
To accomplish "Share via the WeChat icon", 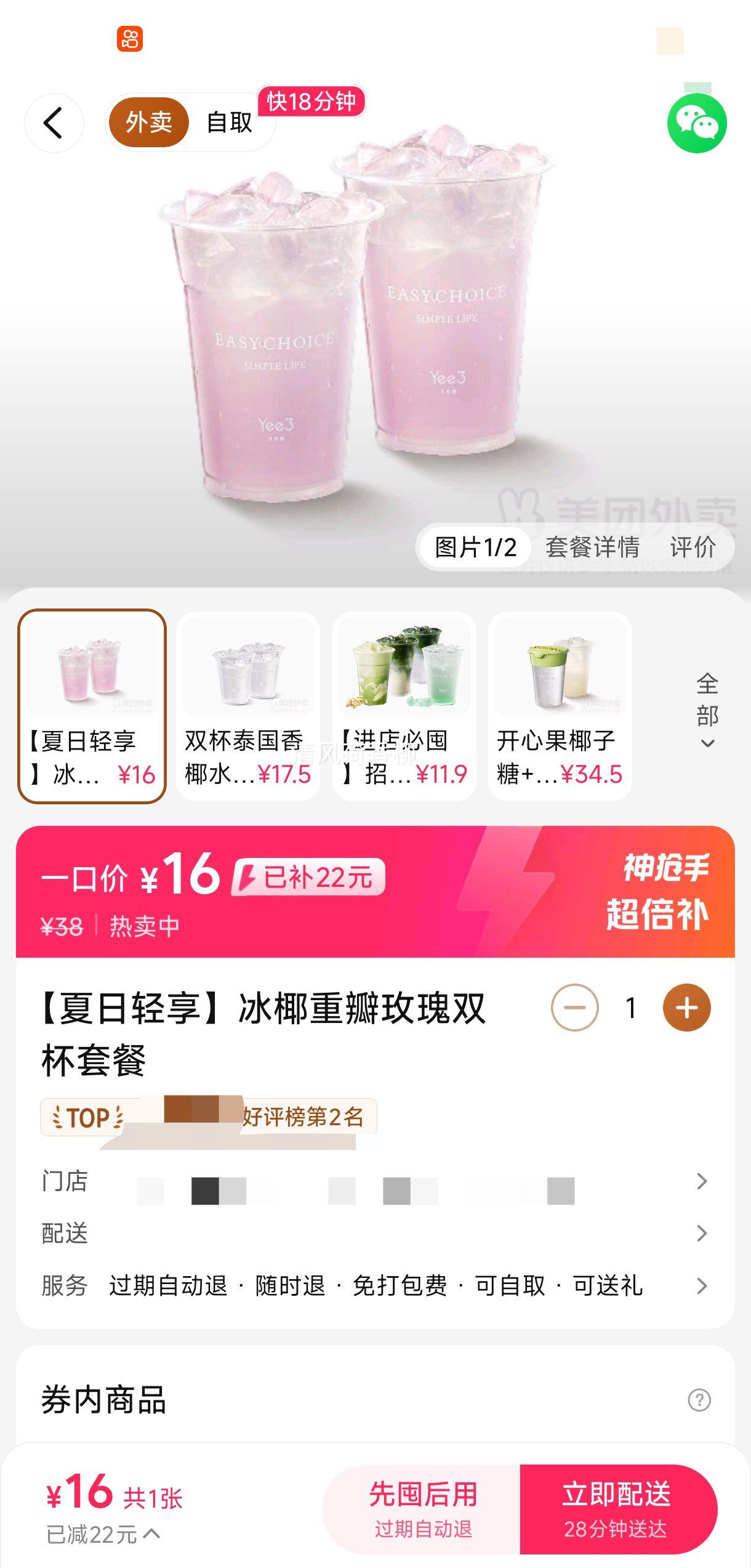I will pos(697,123).
